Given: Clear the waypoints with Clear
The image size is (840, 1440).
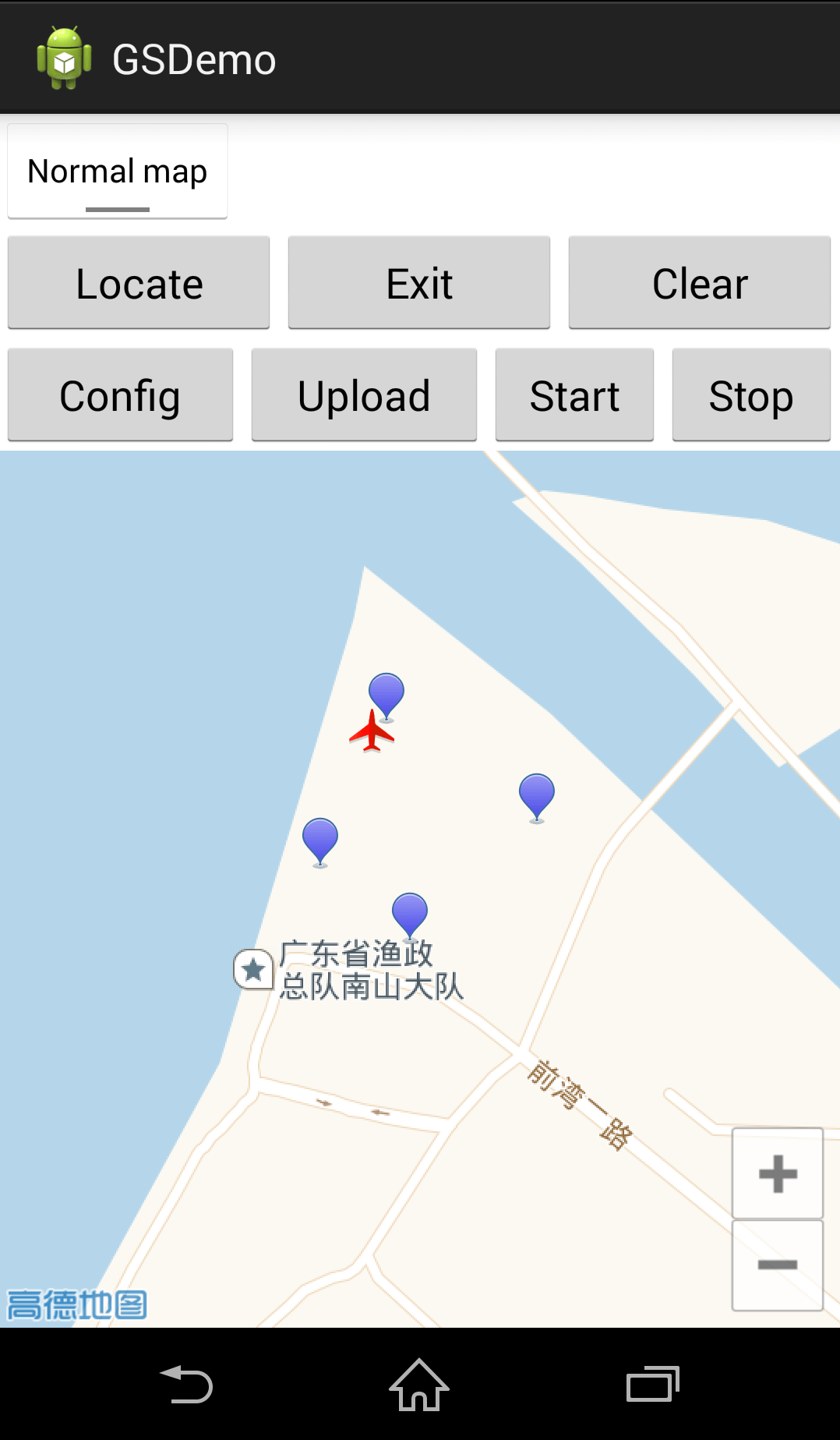Looking at the screenshot, I should coord(699,283).
